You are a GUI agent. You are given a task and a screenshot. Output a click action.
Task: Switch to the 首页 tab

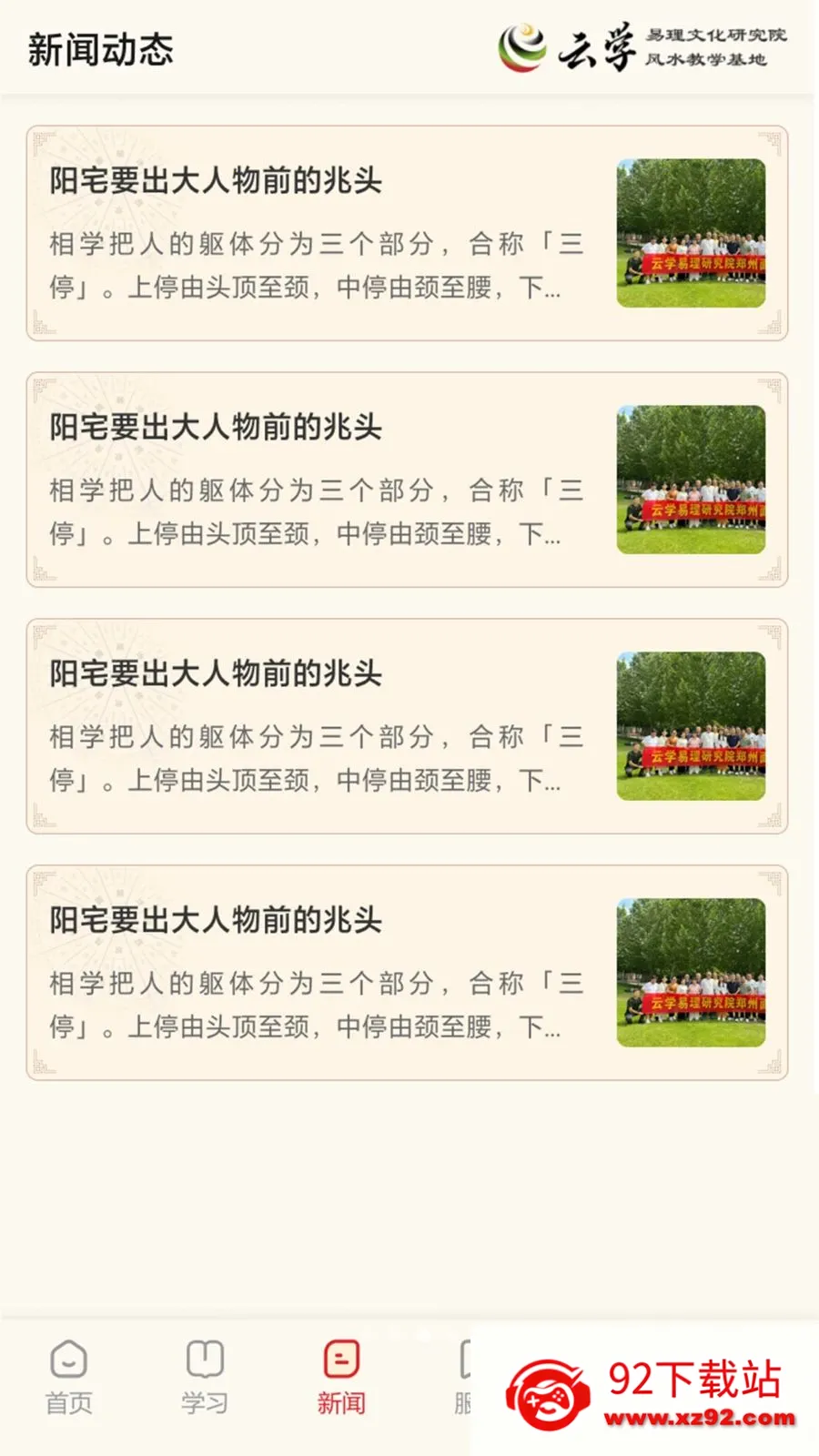point(69,1377)
